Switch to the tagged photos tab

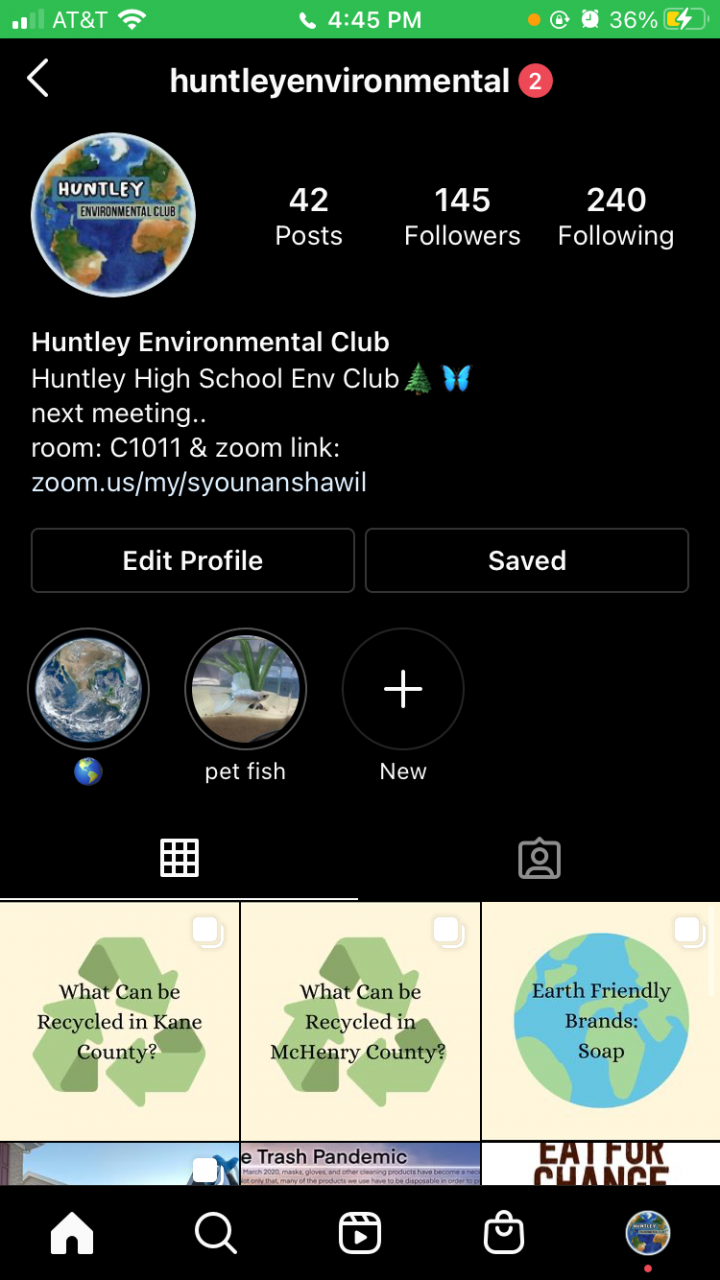(x=539, y=858)
